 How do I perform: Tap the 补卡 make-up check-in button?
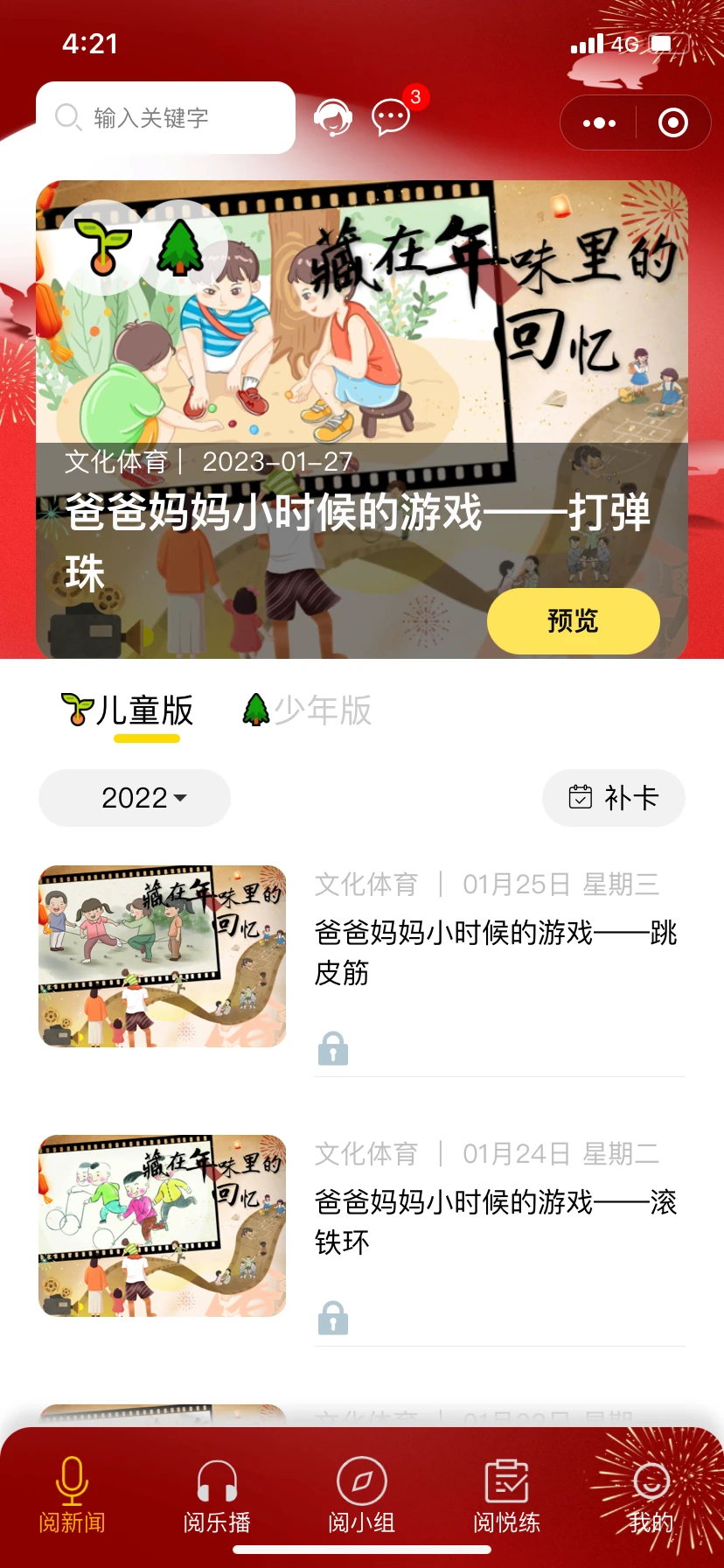[x=614, y=798]
